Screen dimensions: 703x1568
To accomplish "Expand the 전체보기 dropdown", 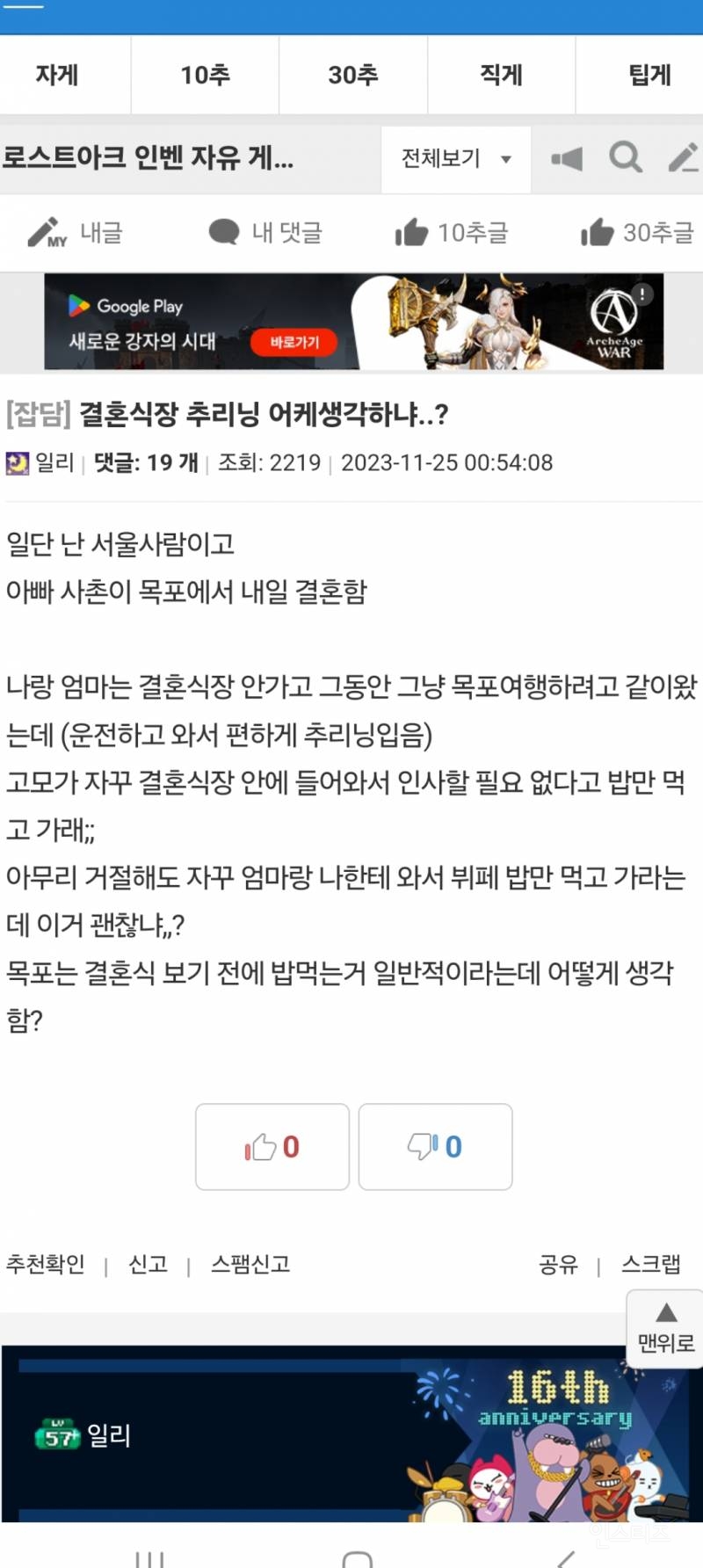I will (x=455, y=159).
